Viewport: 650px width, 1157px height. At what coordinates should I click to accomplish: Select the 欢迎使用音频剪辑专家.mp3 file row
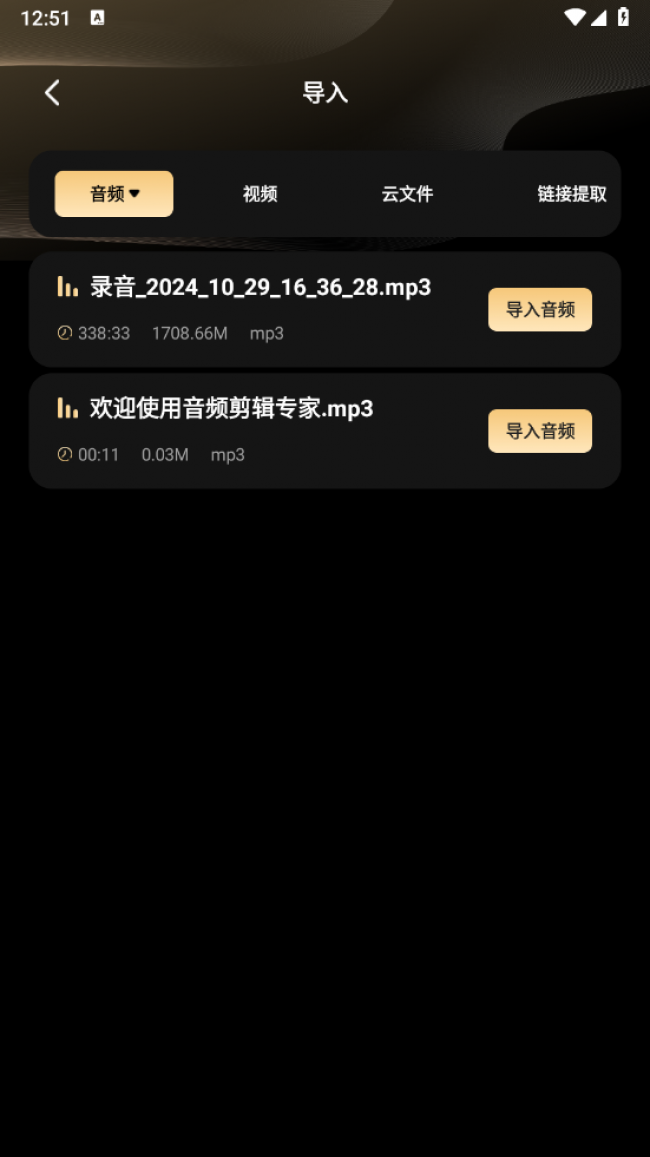coord(260,430)
